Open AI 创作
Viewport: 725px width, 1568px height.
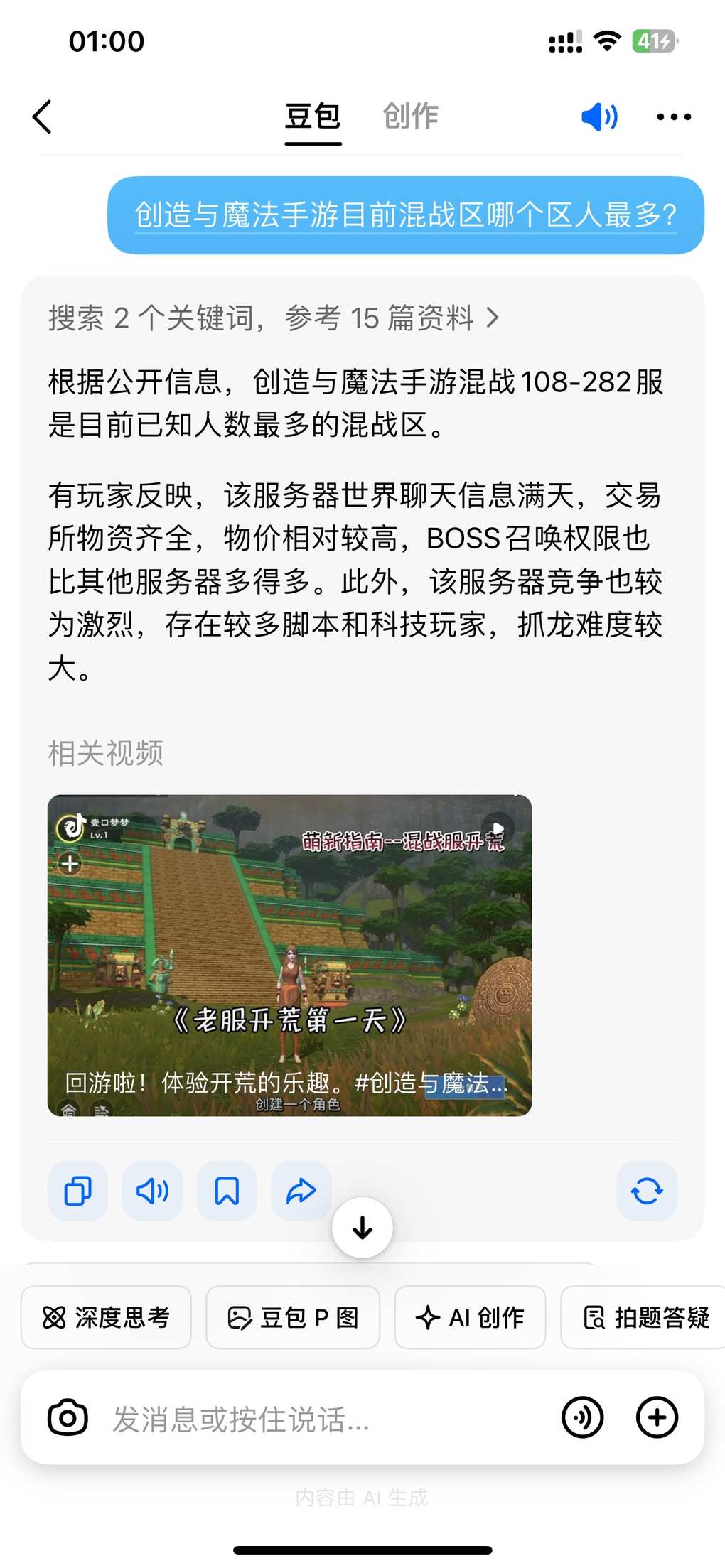pos(470,1317)
